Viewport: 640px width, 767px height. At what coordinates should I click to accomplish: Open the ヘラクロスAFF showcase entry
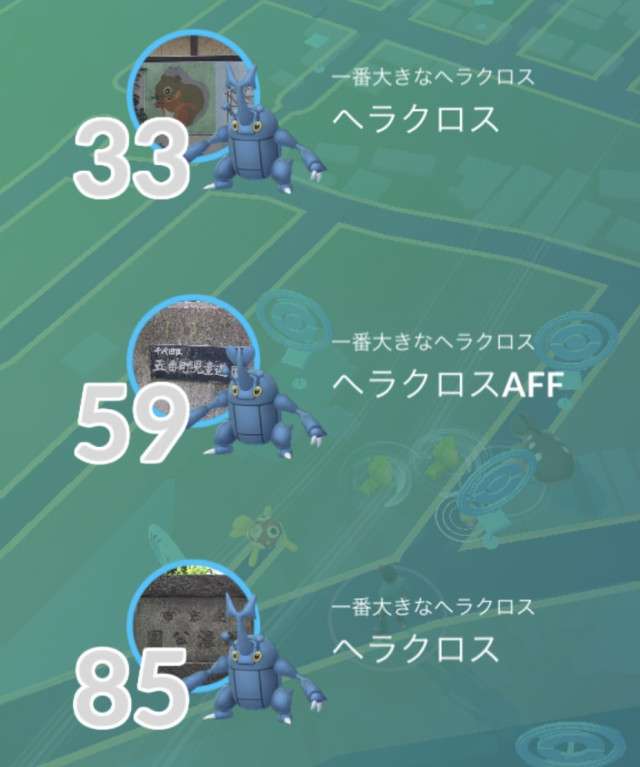click(x=446, y=382)
